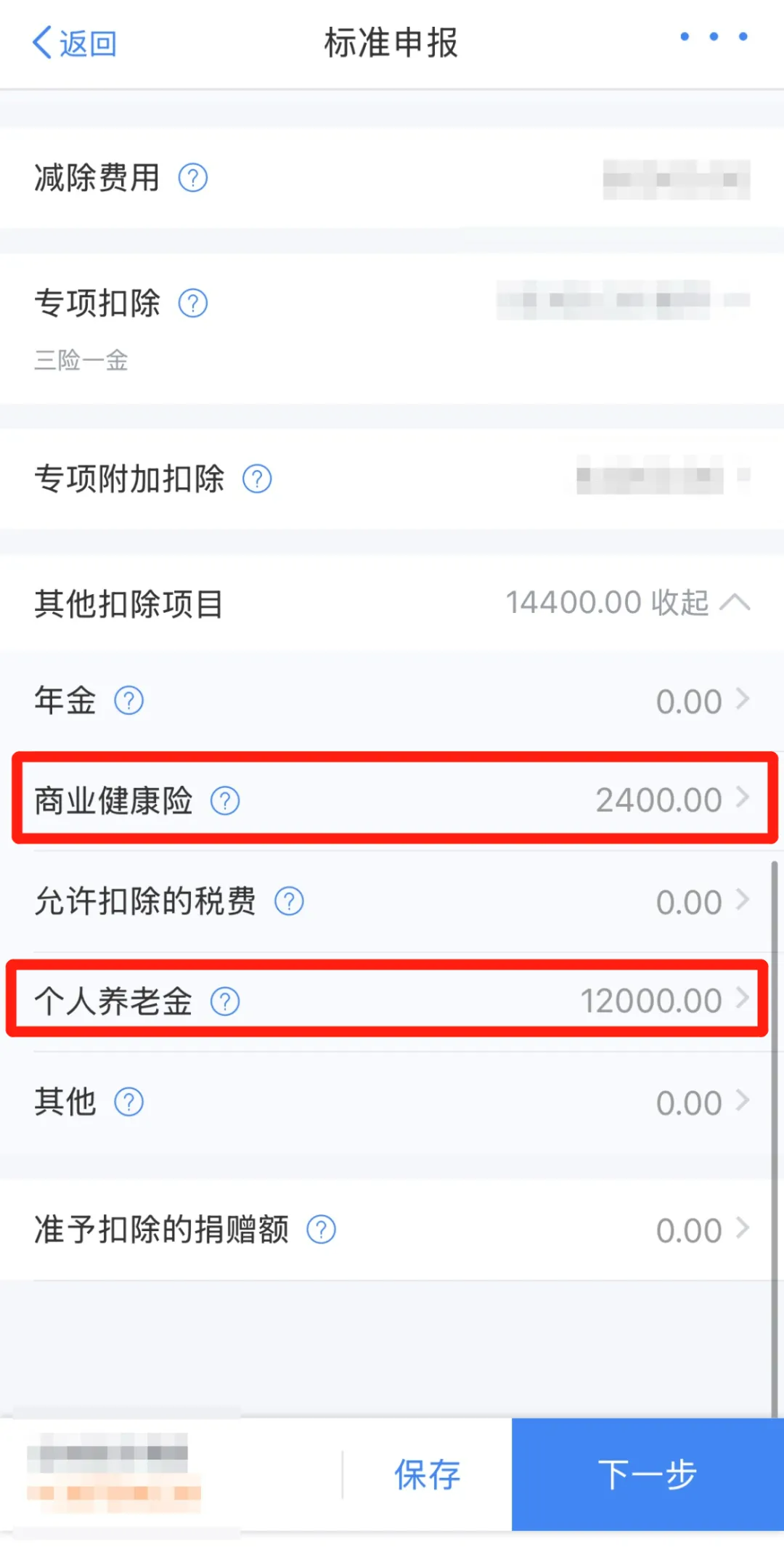
Task: Continue with 下一步 button
Action: 647,1475
